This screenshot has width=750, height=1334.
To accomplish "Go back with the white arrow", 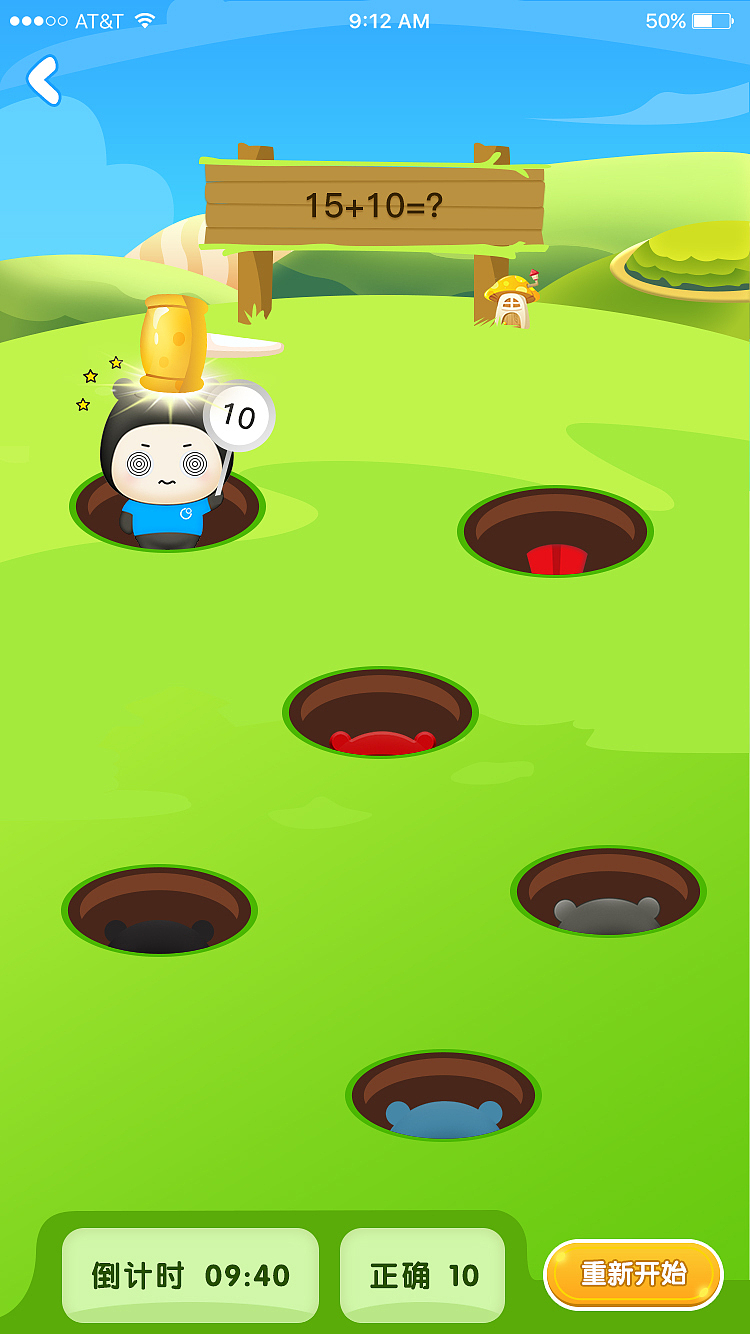I will click(43, 80).
